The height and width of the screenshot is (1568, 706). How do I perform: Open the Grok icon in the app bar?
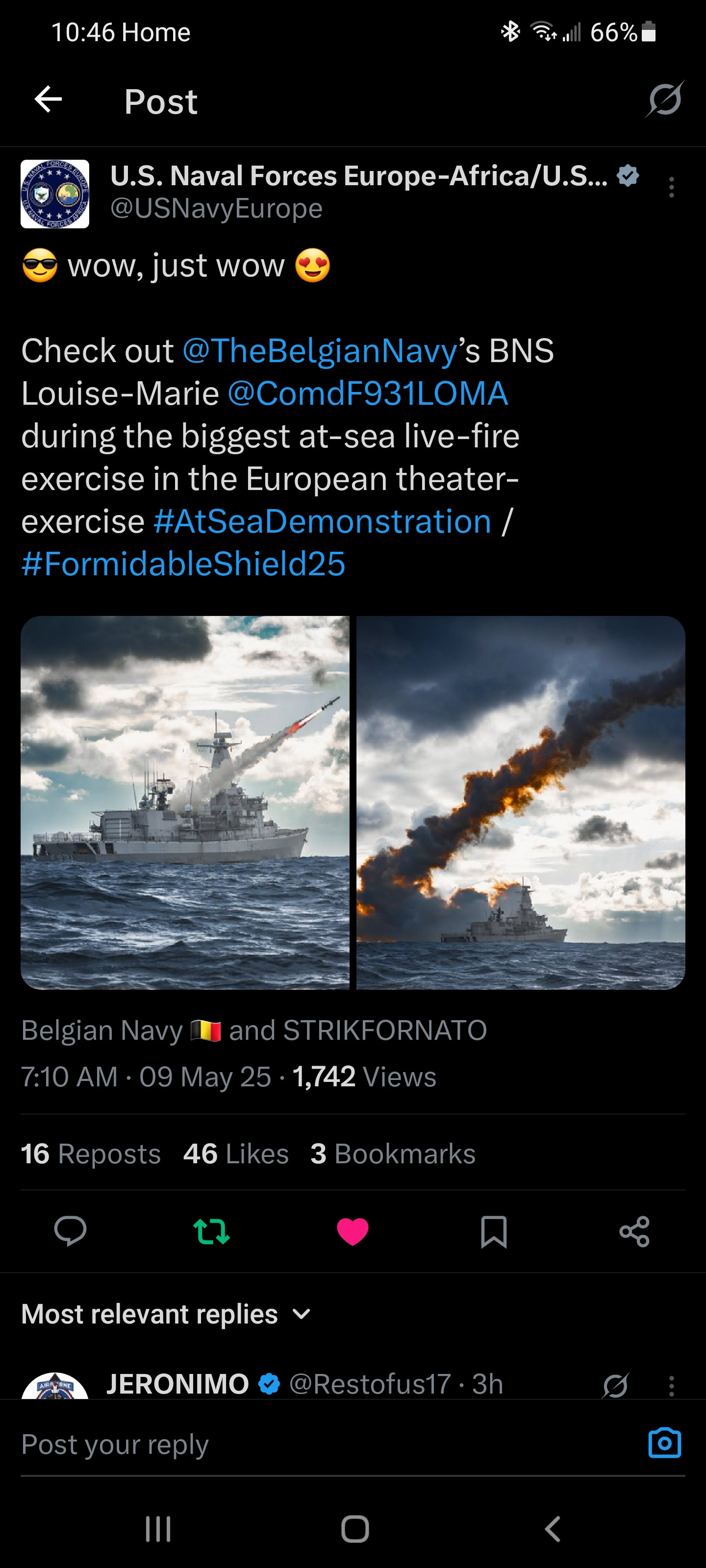click(x=665, y=99)
